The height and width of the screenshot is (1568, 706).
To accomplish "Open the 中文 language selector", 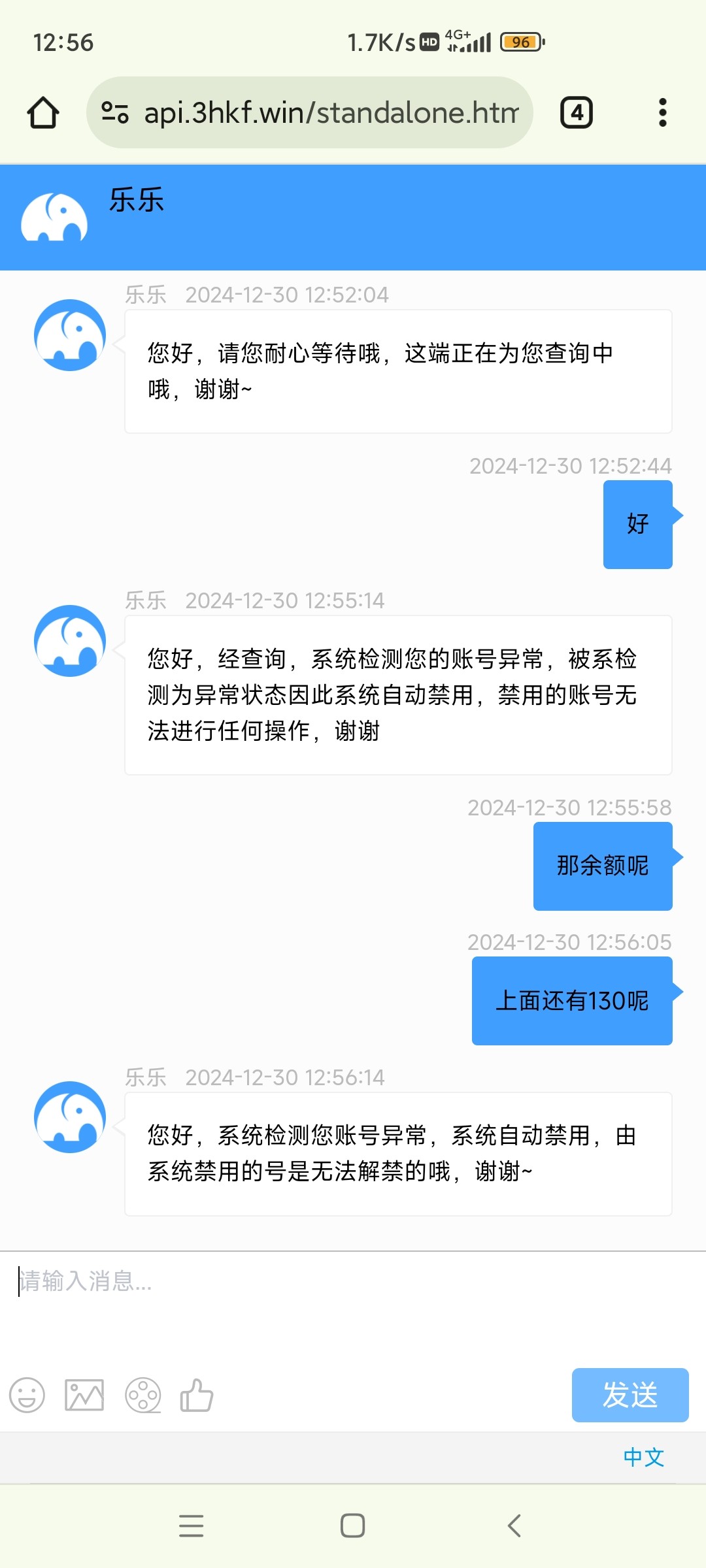I will [x=643, y=1458].
